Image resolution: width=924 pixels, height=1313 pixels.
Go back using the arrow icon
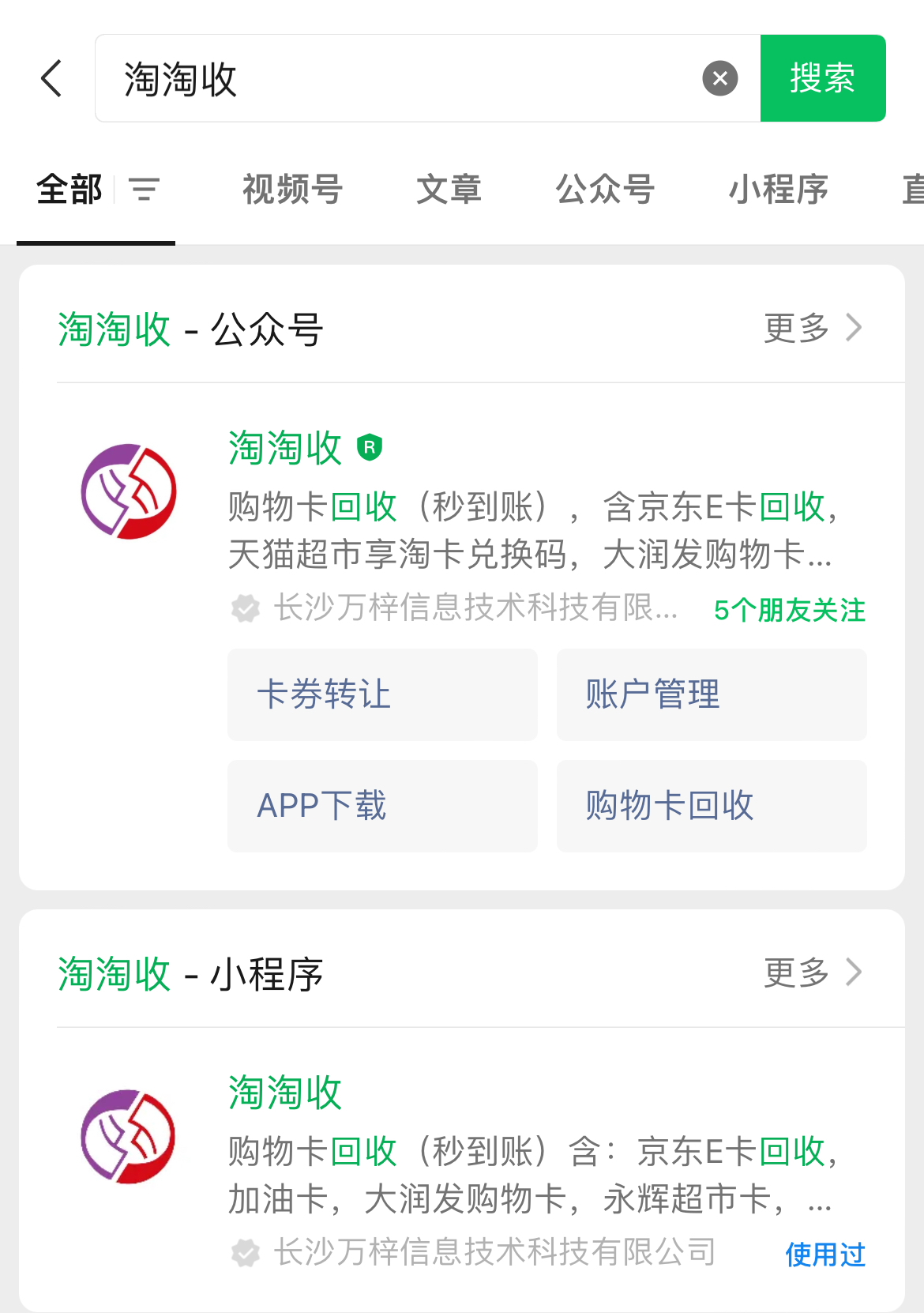(x=52, y=78)
